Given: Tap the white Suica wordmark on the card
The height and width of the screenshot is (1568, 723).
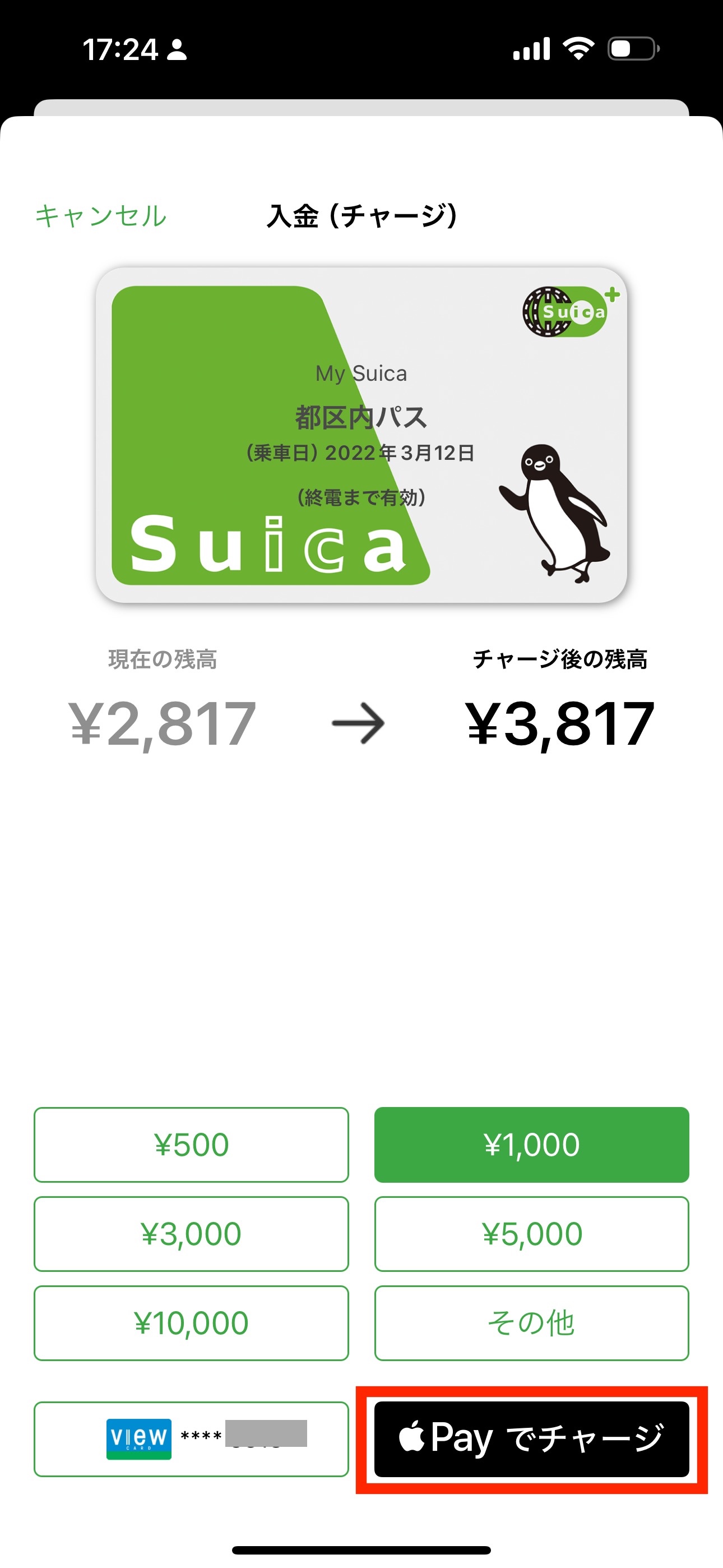Looking at the screenshot, I should (268, 546).
